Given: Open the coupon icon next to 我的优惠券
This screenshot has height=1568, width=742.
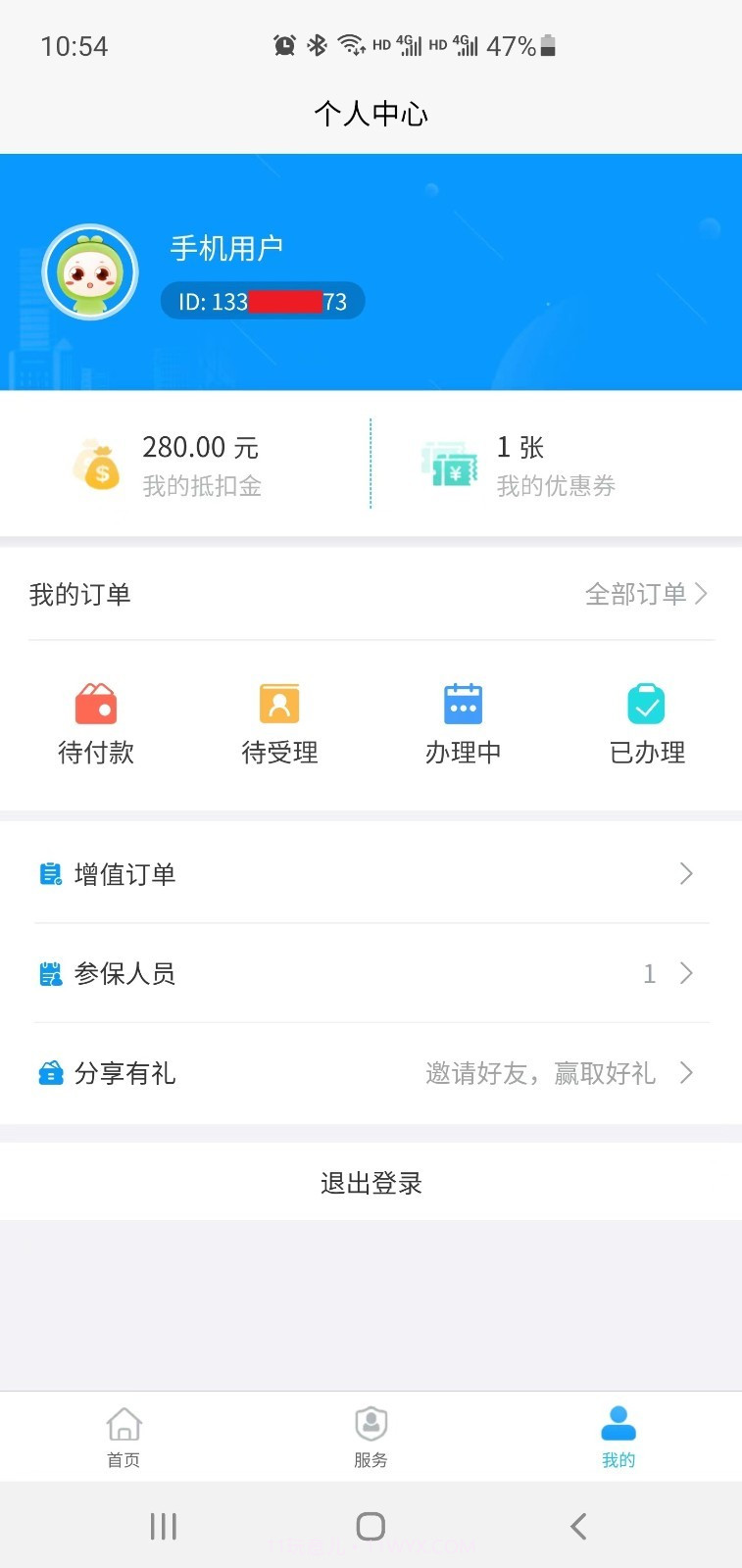Looking at the screenshot, I should click(450, 464).
